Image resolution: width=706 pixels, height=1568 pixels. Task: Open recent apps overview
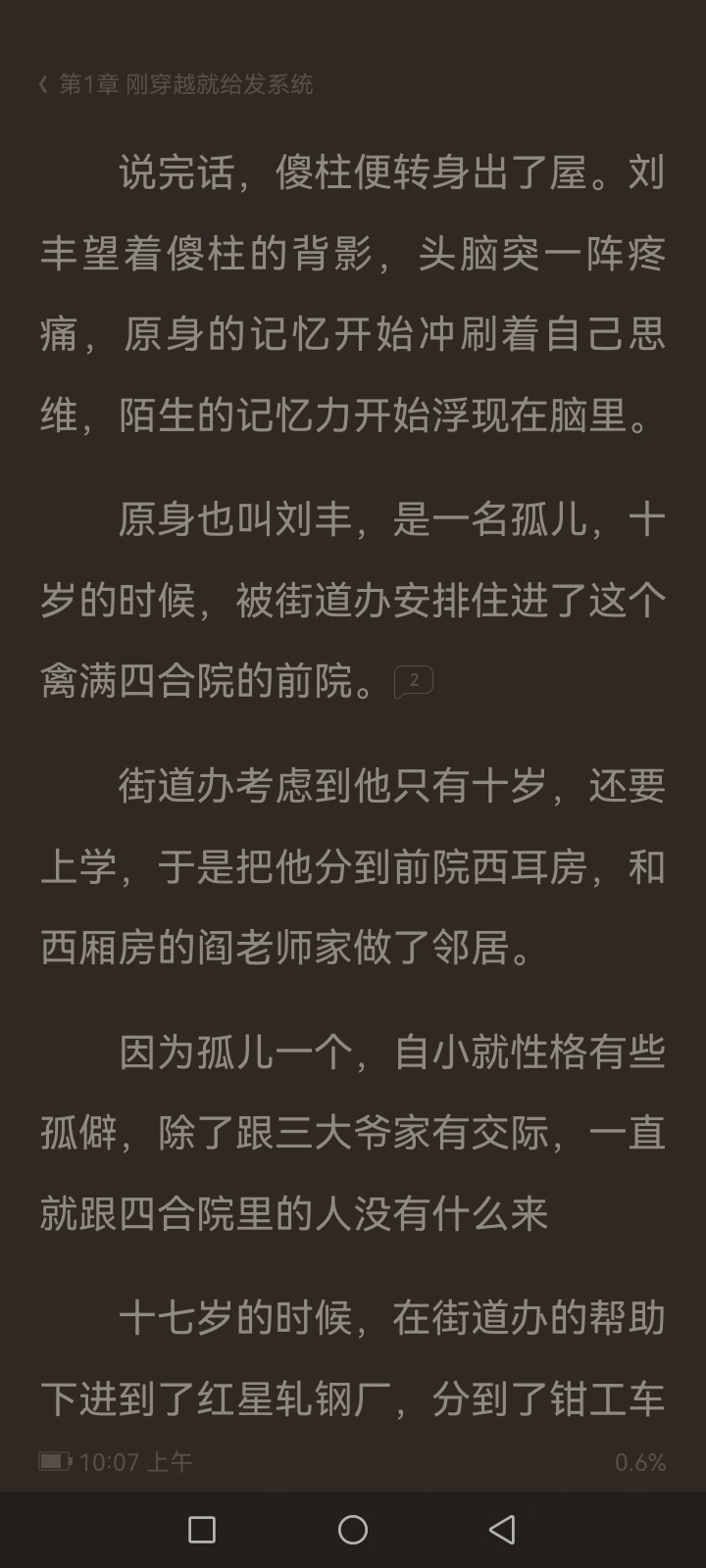pyautogui.click(x=202, y=1530)
